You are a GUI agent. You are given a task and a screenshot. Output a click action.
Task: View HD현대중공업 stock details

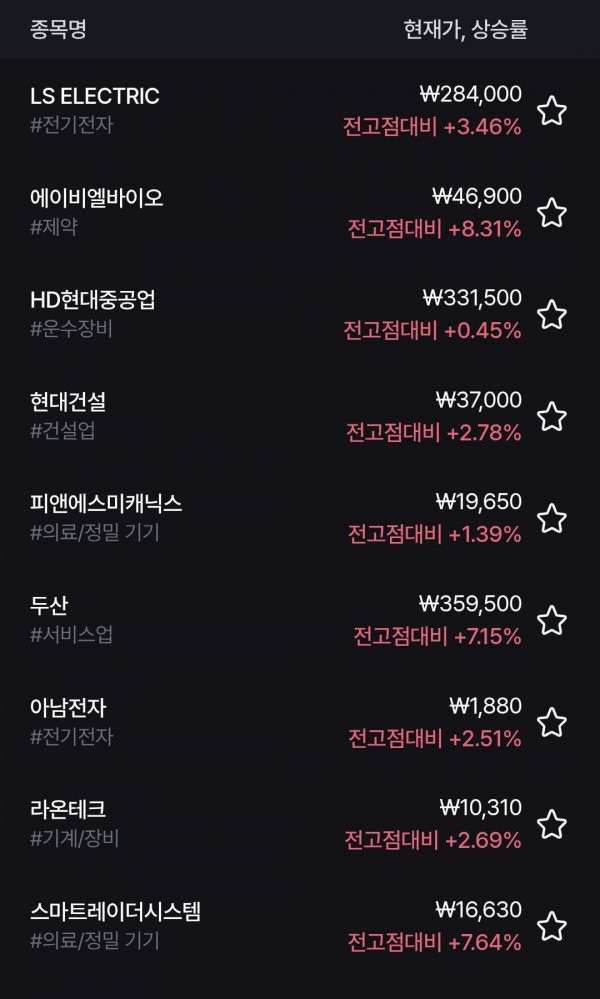click(x=93, y=301)
